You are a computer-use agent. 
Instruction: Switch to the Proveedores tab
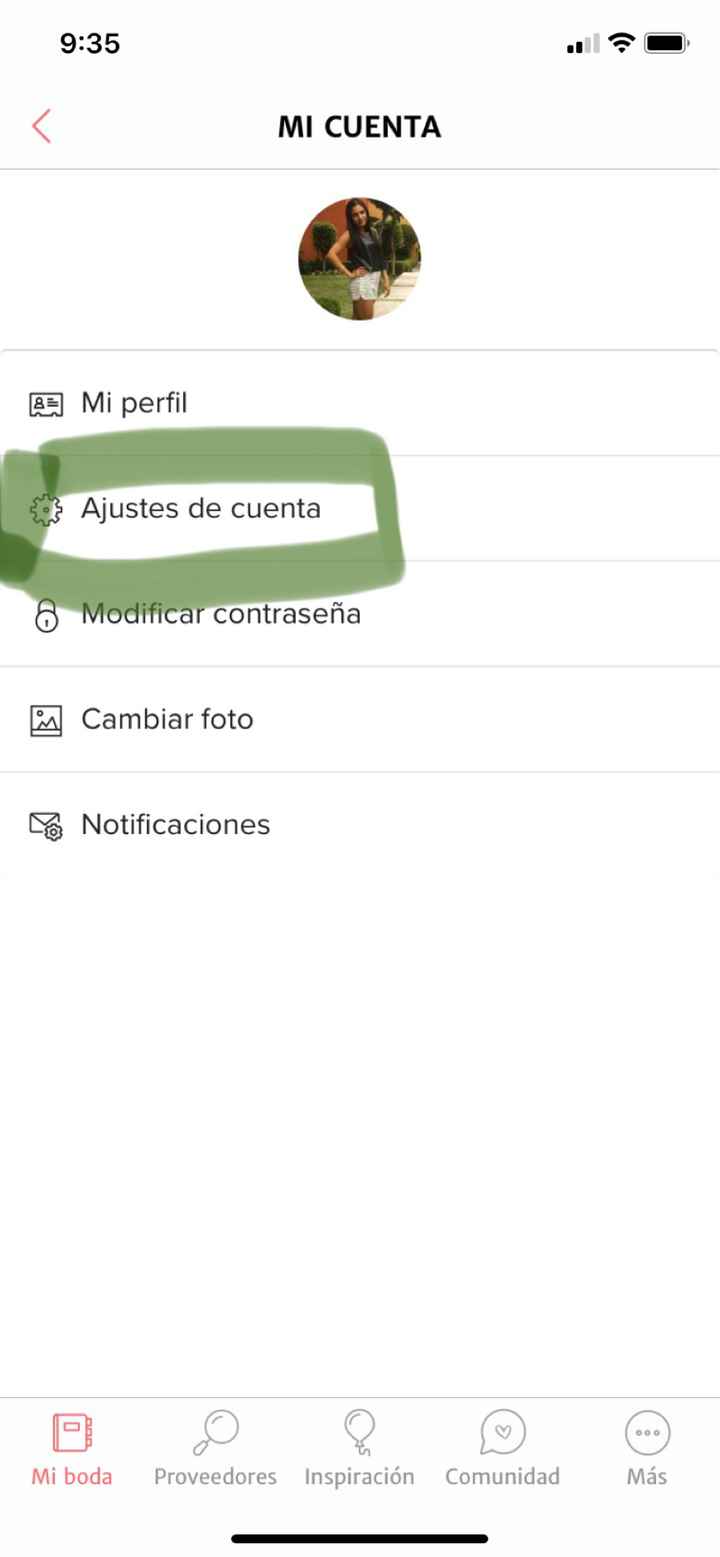click(215, 1448)
